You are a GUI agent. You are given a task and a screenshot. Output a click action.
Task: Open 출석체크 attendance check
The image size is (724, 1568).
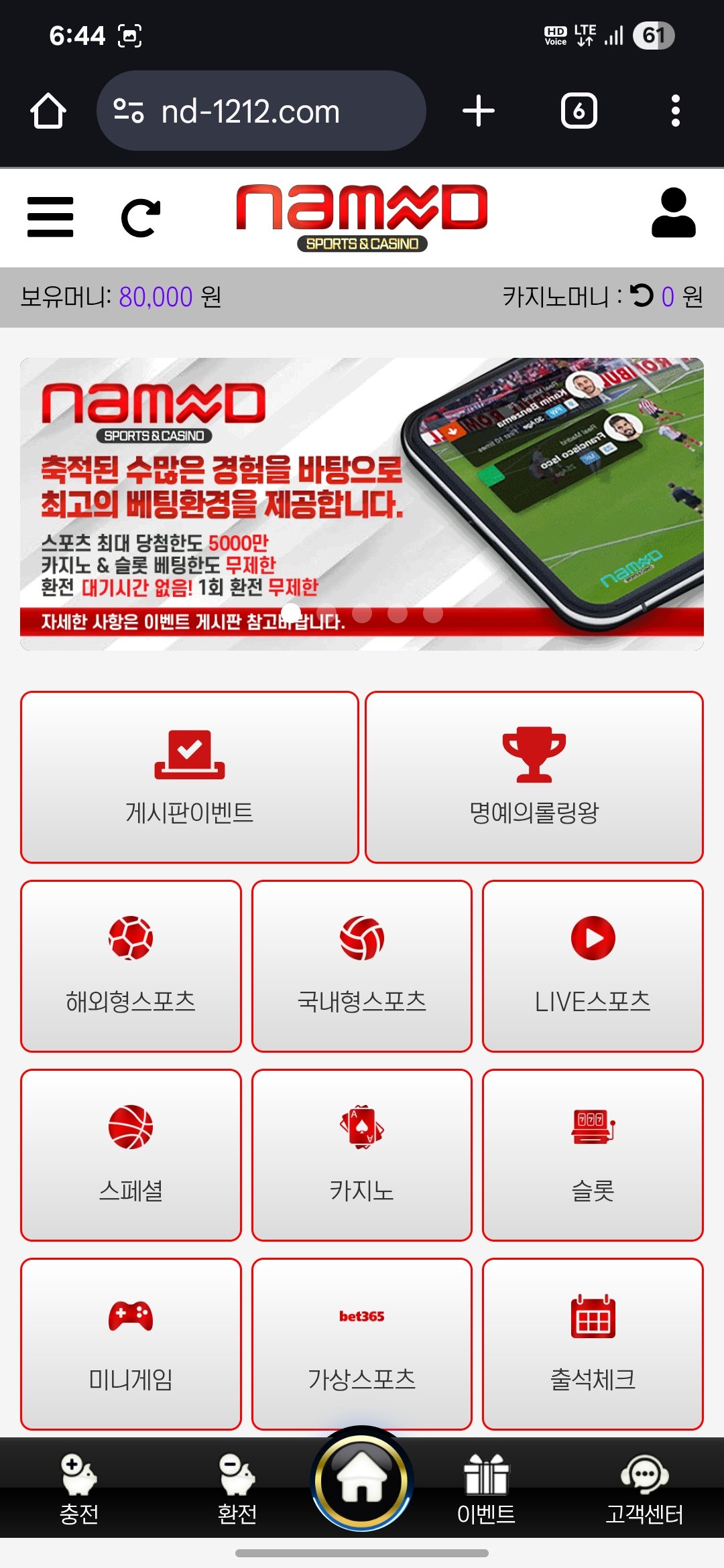pyautogui.click(x=593, y=1344)
